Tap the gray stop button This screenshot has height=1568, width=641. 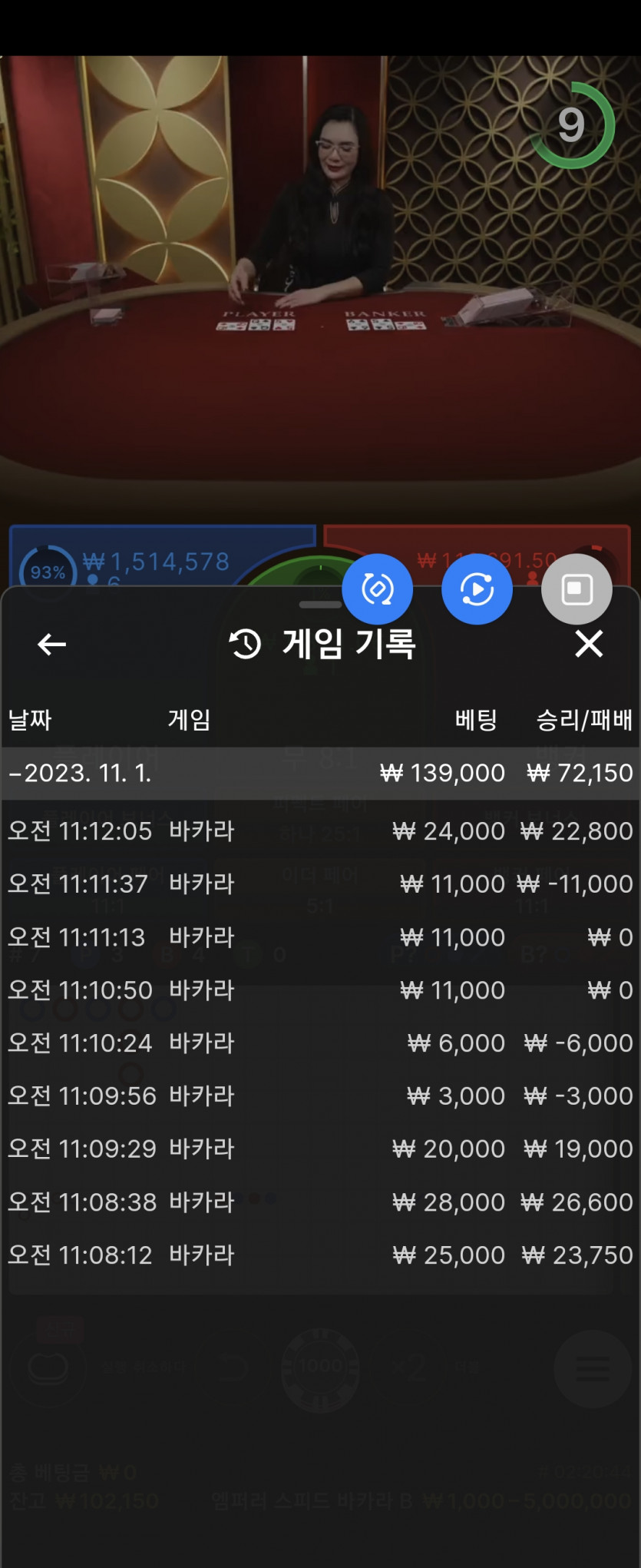pyautogui.click(x=577, y=589)
